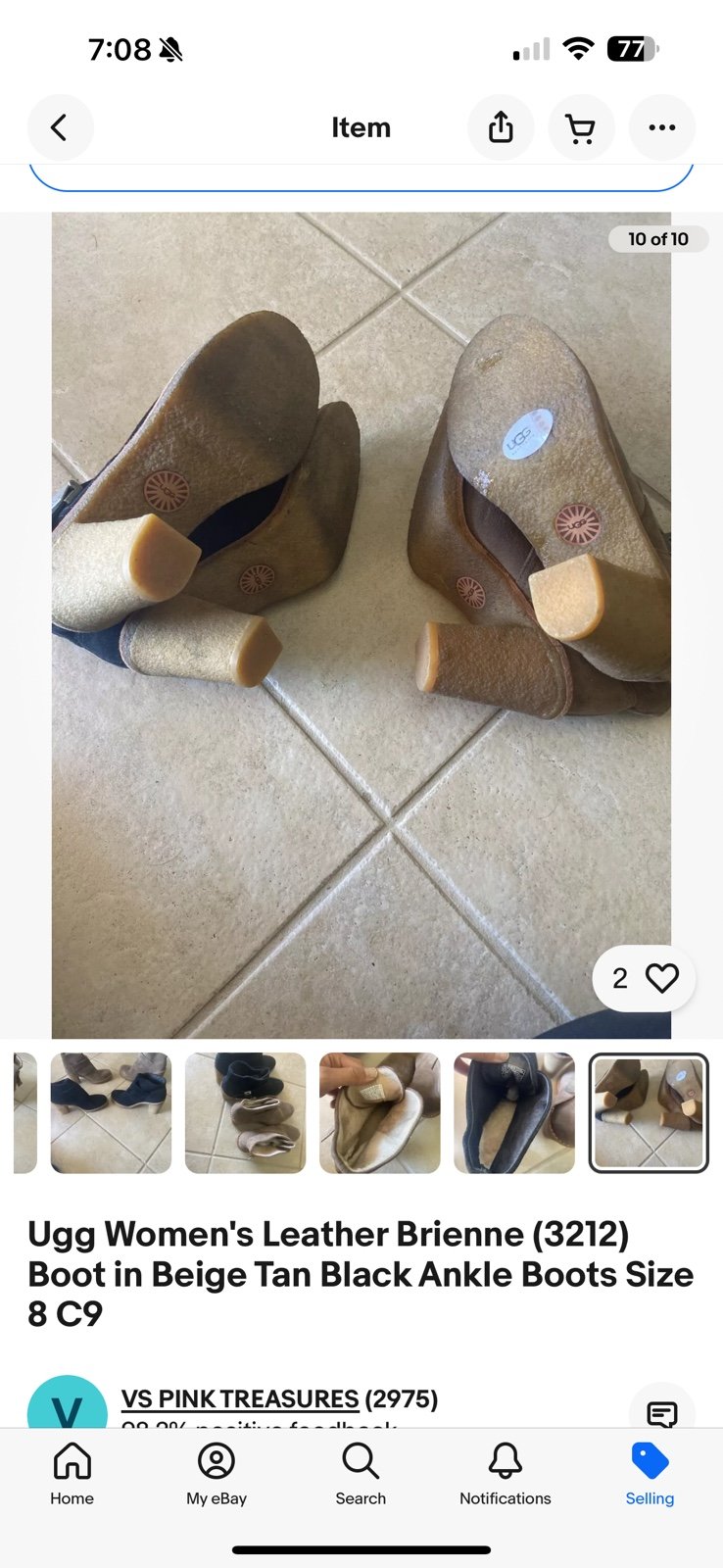Screen dimensions: 723x1568
Task: Open the Search tab
Action: click(361, 1474)
